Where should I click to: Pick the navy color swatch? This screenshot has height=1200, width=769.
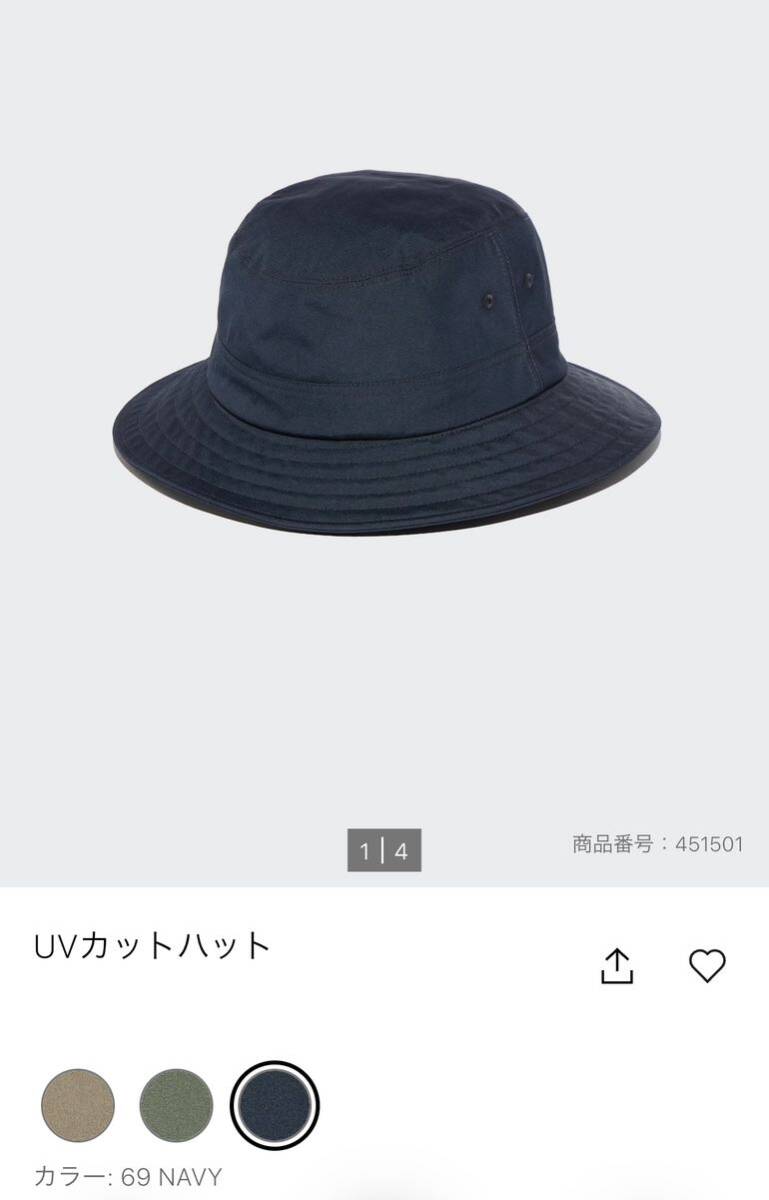(x=274, y=1106)
